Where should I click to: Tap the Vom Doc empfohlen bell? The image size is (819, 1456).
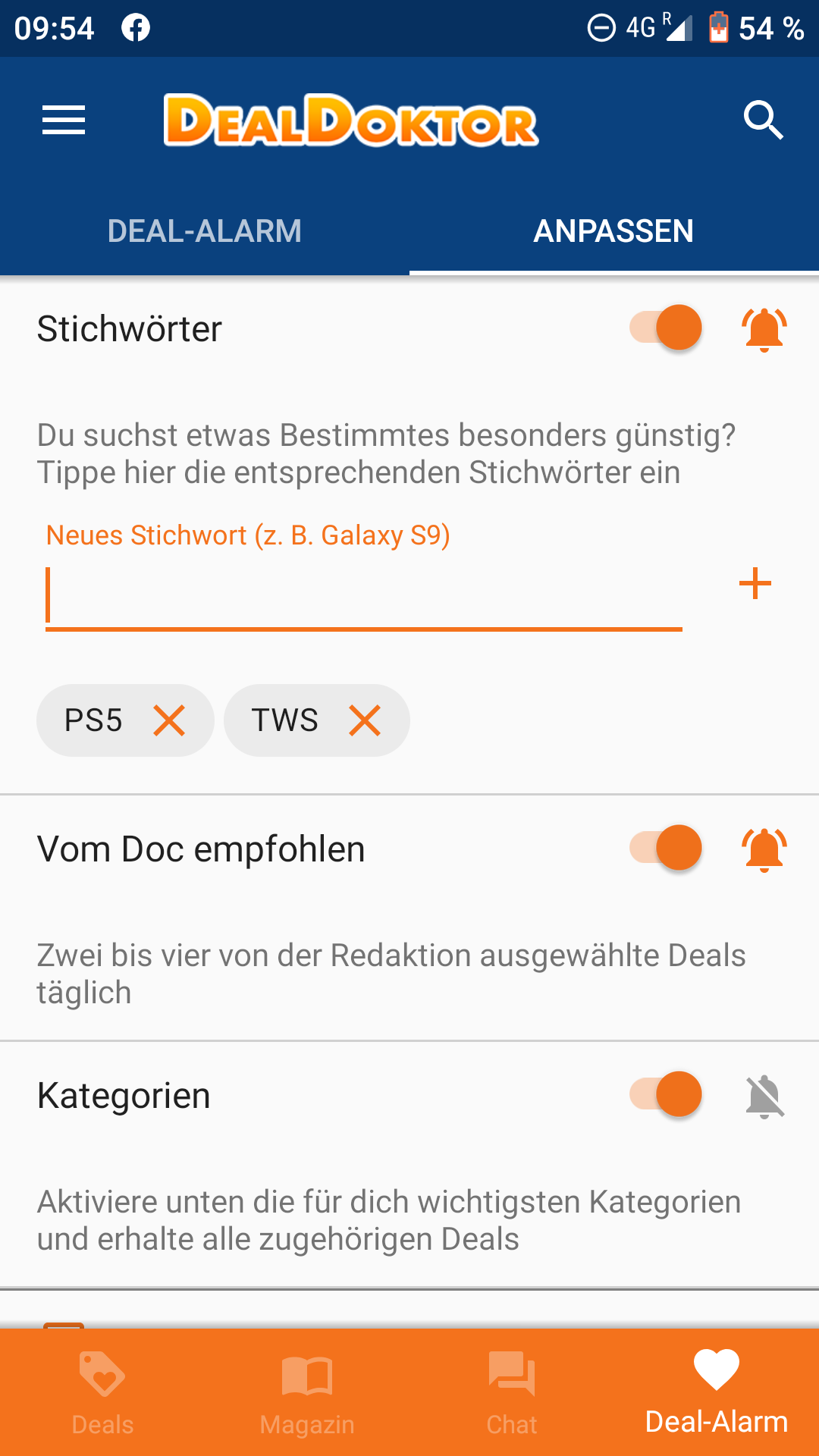[764, 849]
